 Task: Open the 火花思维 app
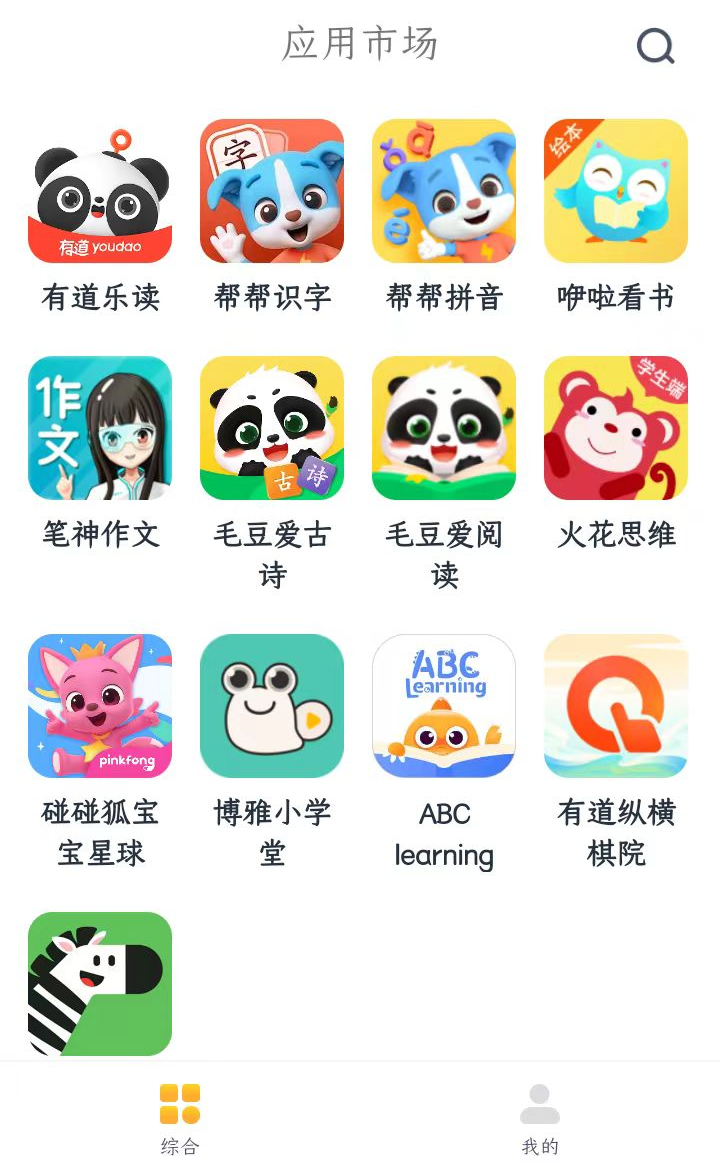tap(616, 428)
